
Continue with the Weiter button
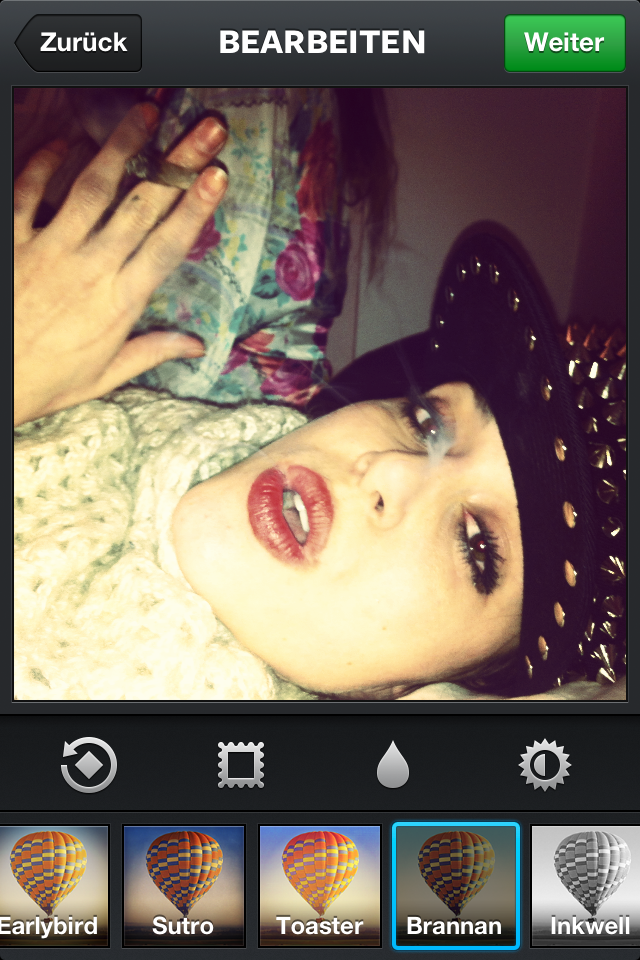564,43
